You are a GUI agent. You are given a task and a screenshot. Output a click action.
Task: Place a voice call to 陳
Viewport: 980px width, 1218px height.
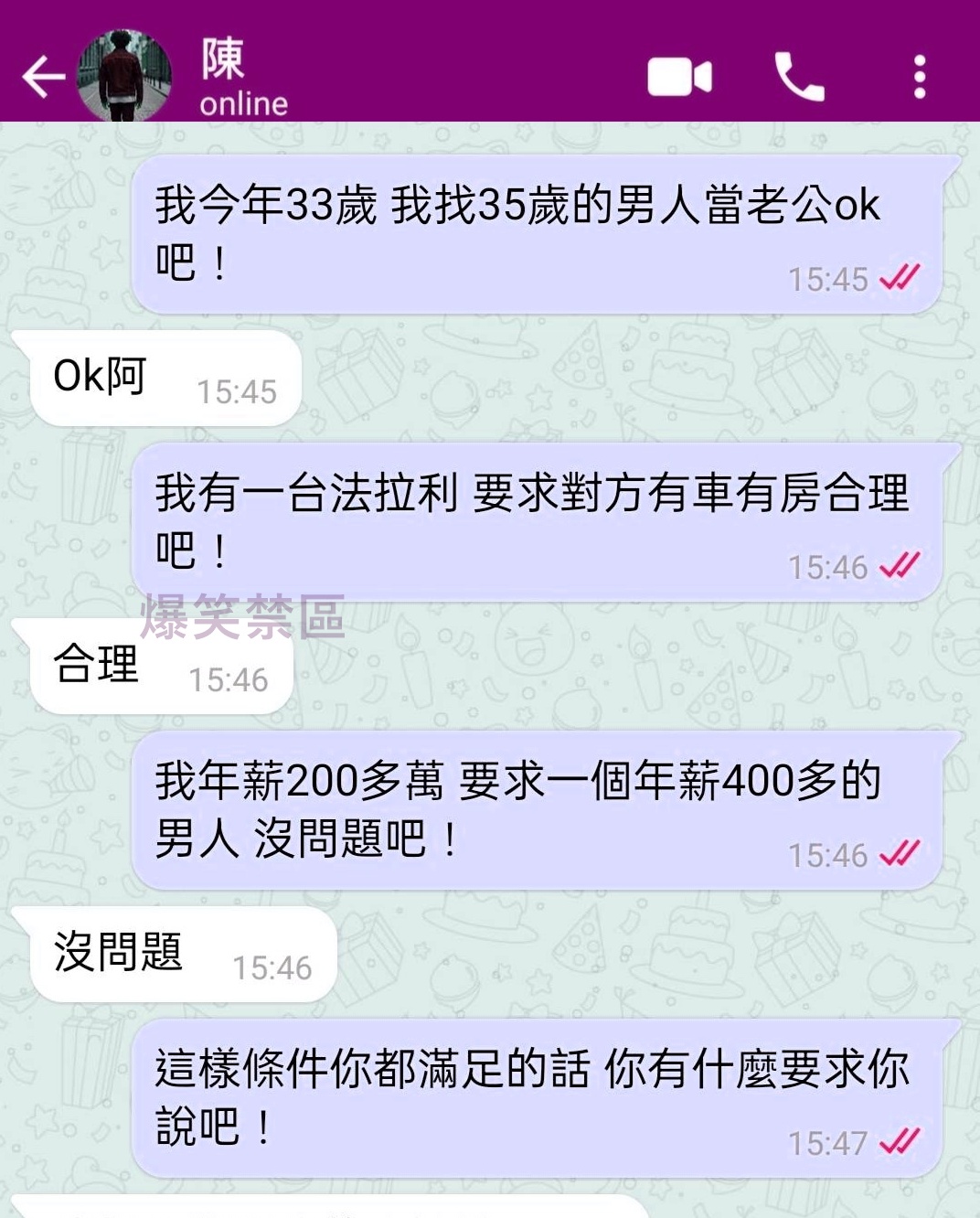click(799, 77)
